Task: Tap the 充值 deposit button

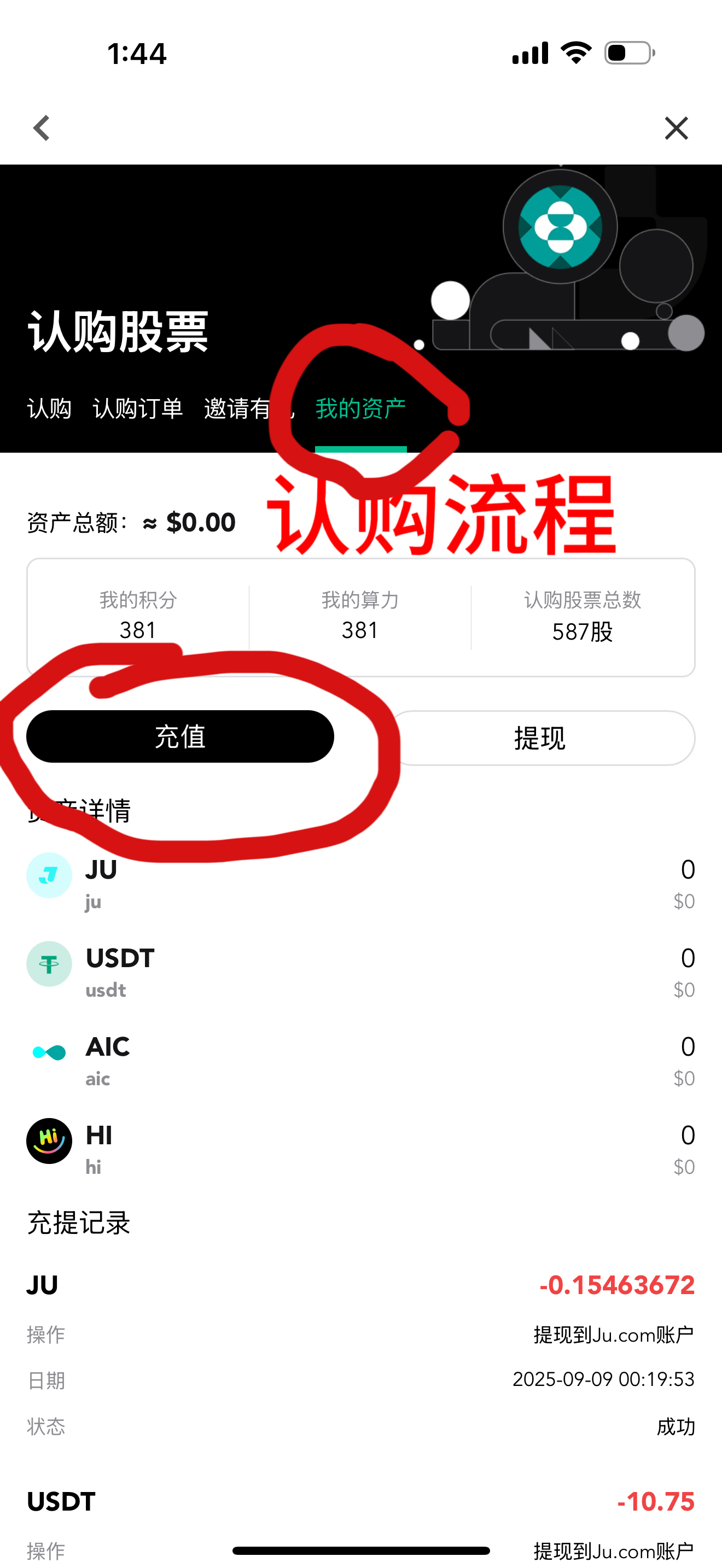Action: point(180,736)
